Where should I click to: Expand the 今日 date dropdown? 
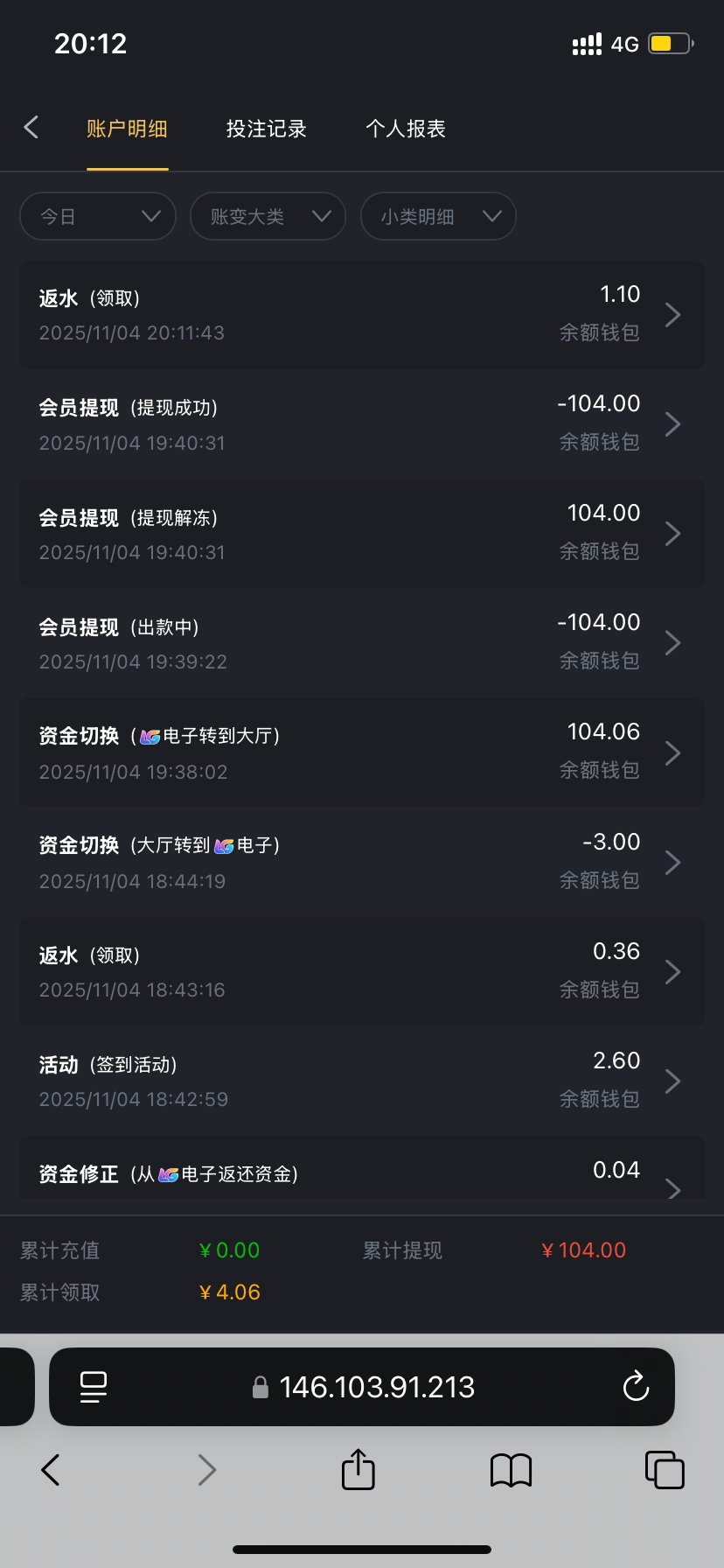(98, 216)
